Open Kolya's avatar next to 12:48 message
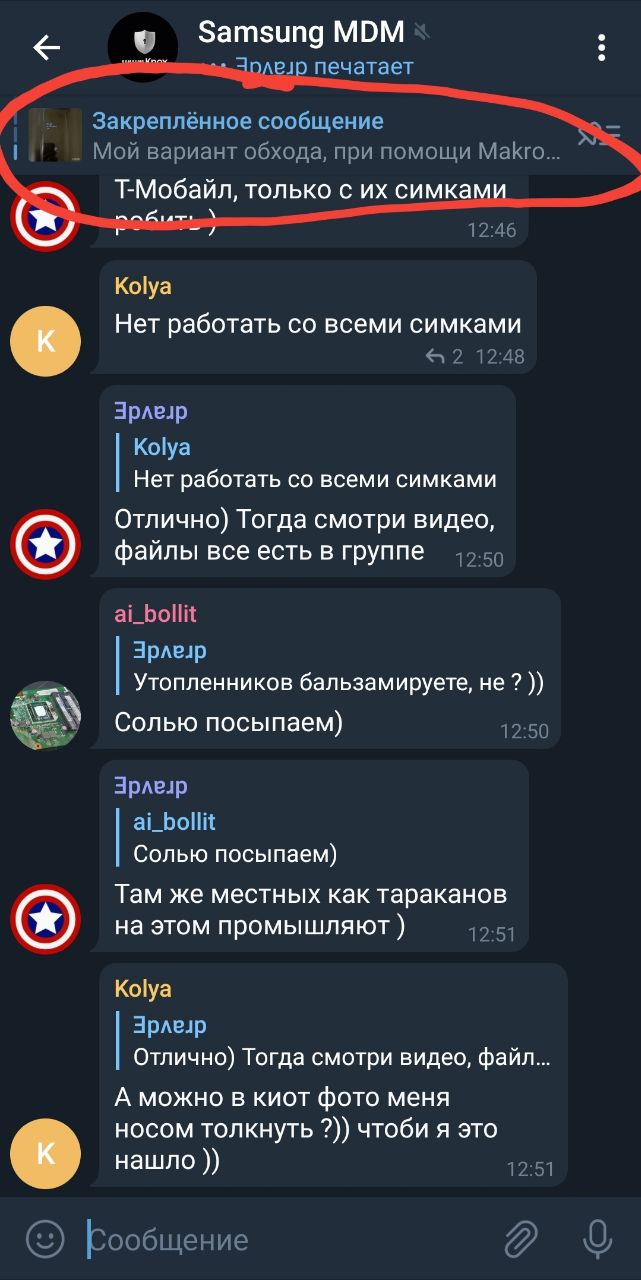The image size is (641, 1280). point(45,341)
